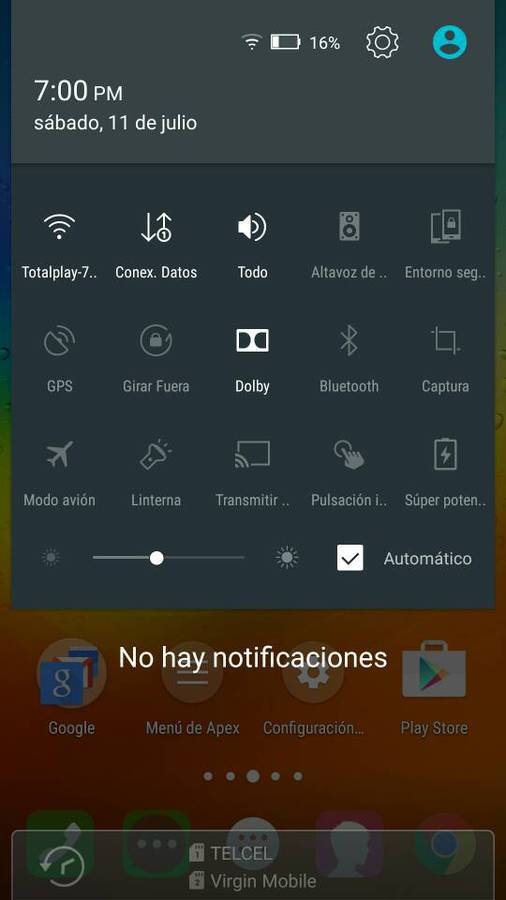Image resolution: width=506 pixels, height=900 pixels.
Task: Turn on Bluetooth
Action: tap(349, 358)
